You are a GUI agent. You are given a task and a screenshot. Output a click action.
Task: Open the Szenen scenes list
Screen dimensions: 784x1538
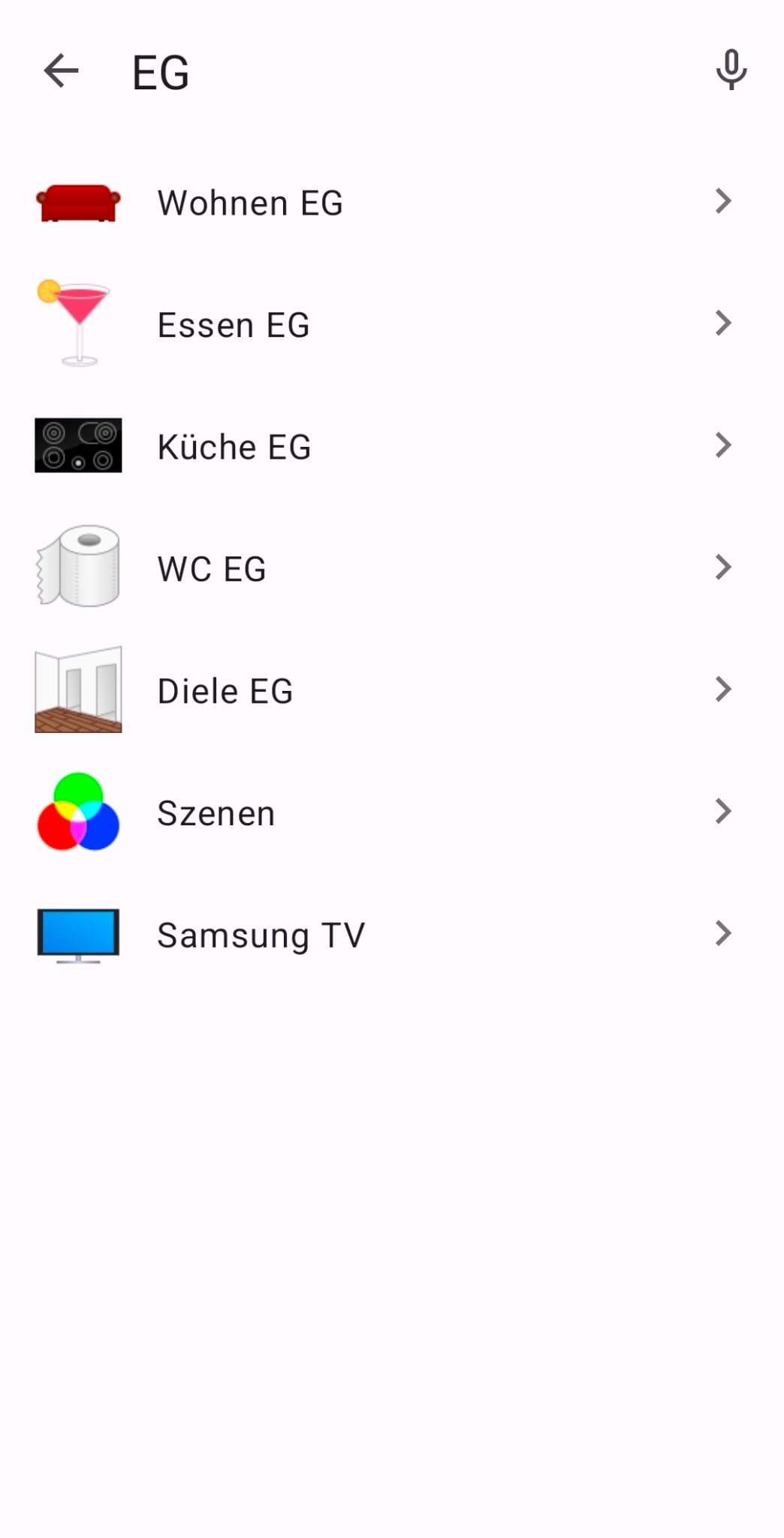(722, 811)
